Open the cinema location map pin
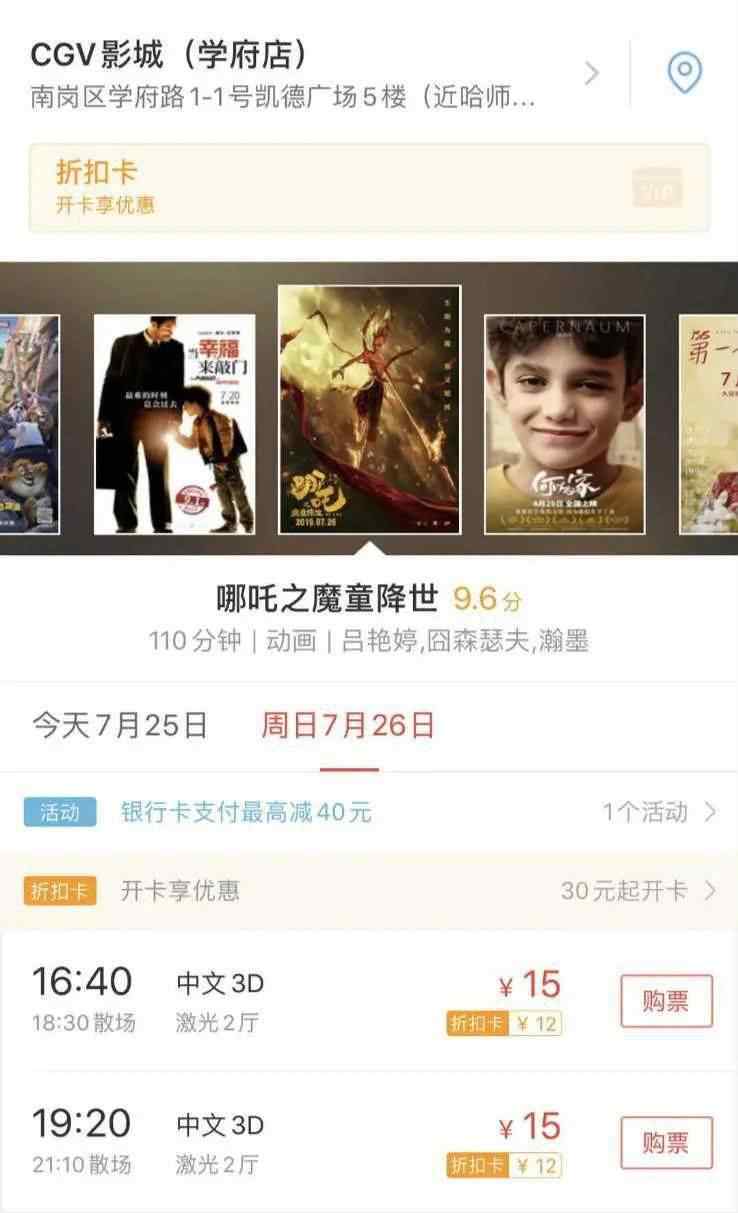 [x=684, y=73]
